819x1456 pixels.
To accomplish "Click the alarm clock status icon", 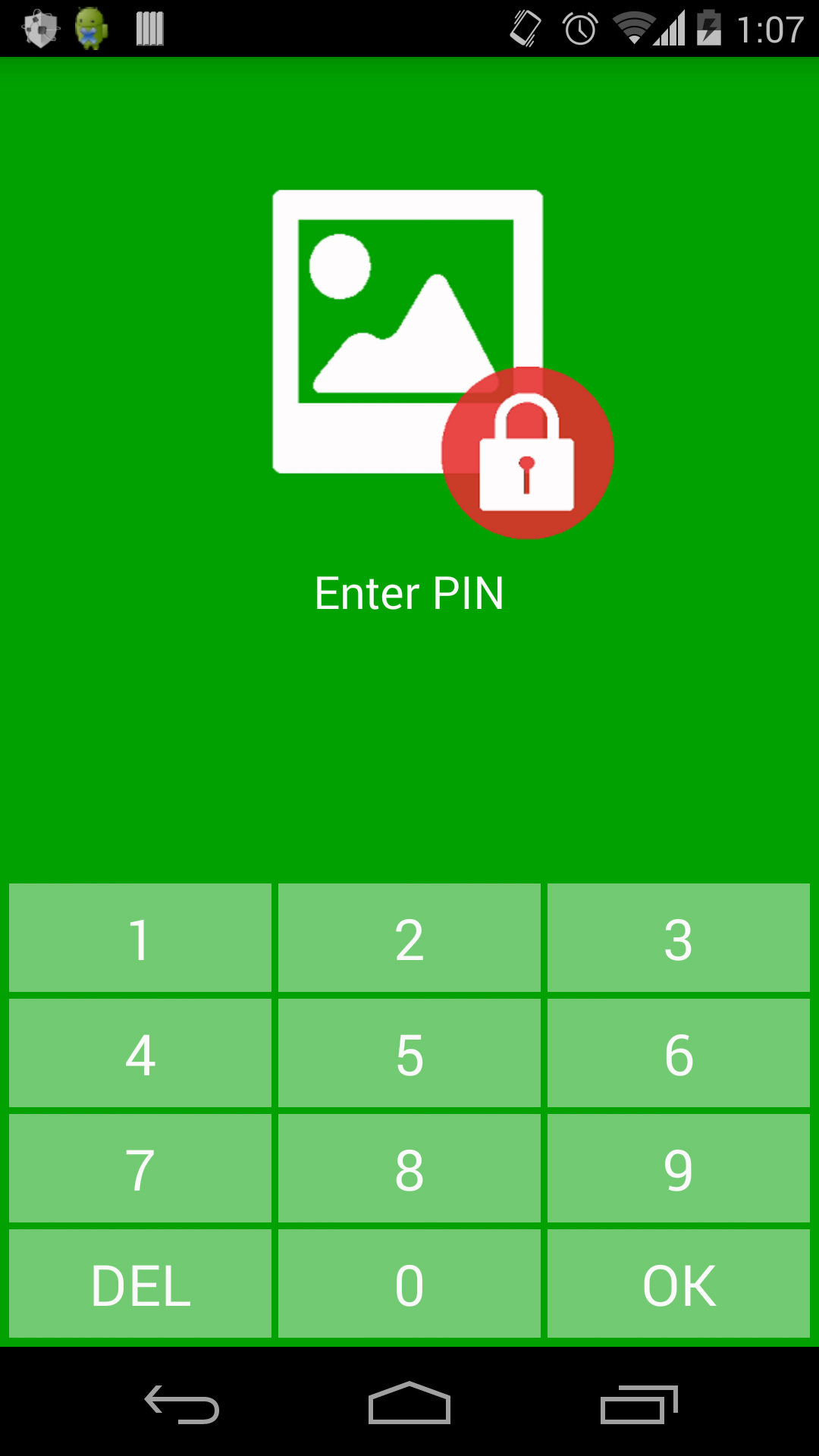I will 576,28.
